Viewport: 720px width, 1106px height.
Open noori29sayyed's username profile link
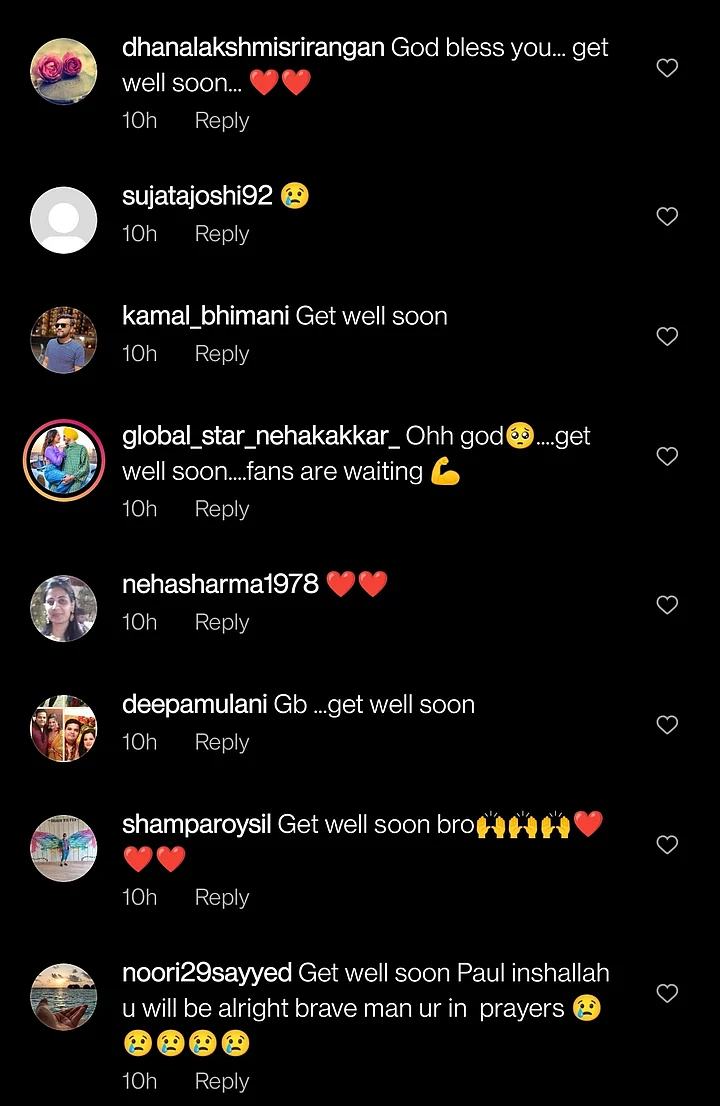coord(207,973)
